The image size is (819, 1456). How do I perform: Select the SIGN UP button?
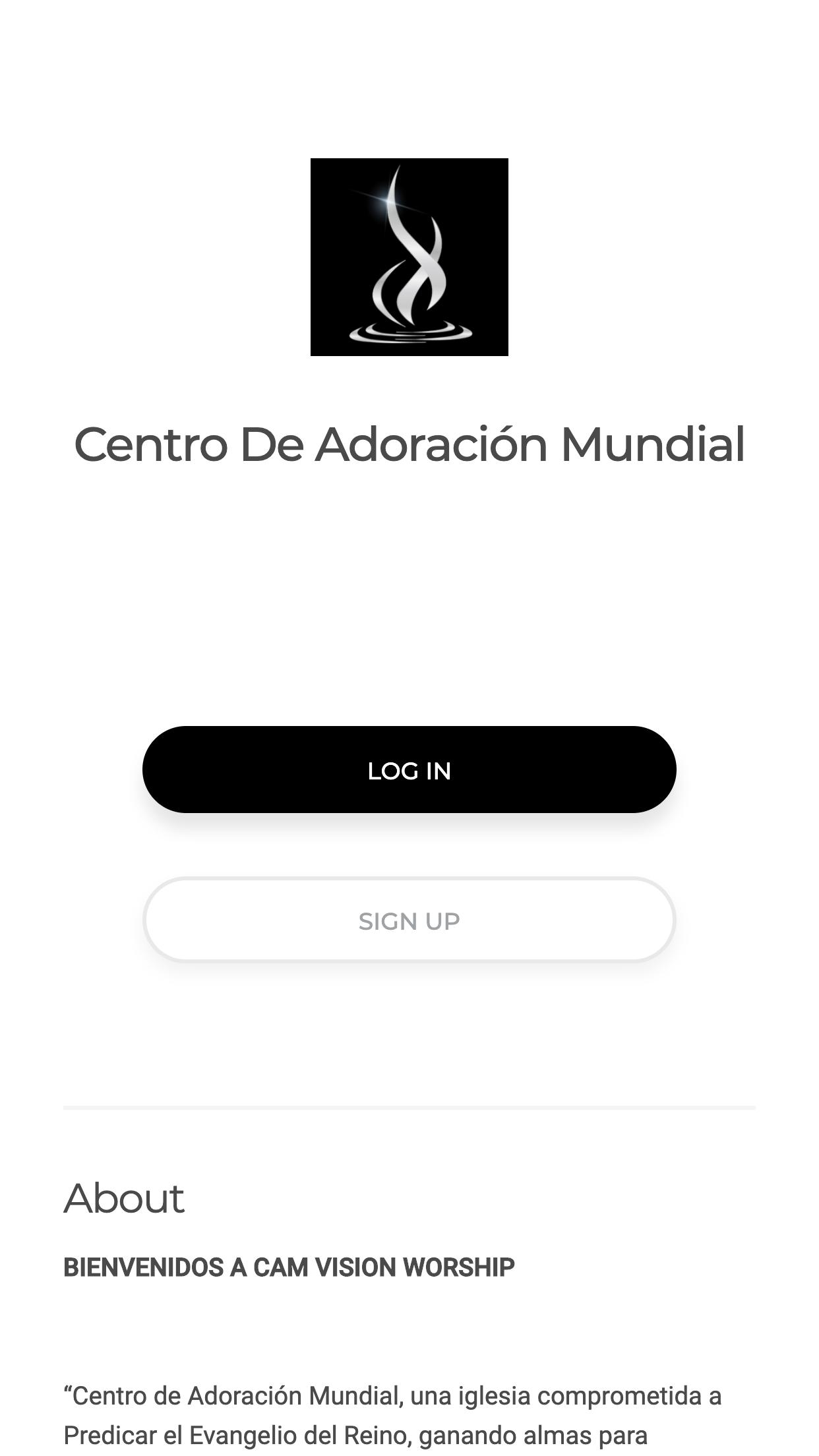tap(409, 920)
